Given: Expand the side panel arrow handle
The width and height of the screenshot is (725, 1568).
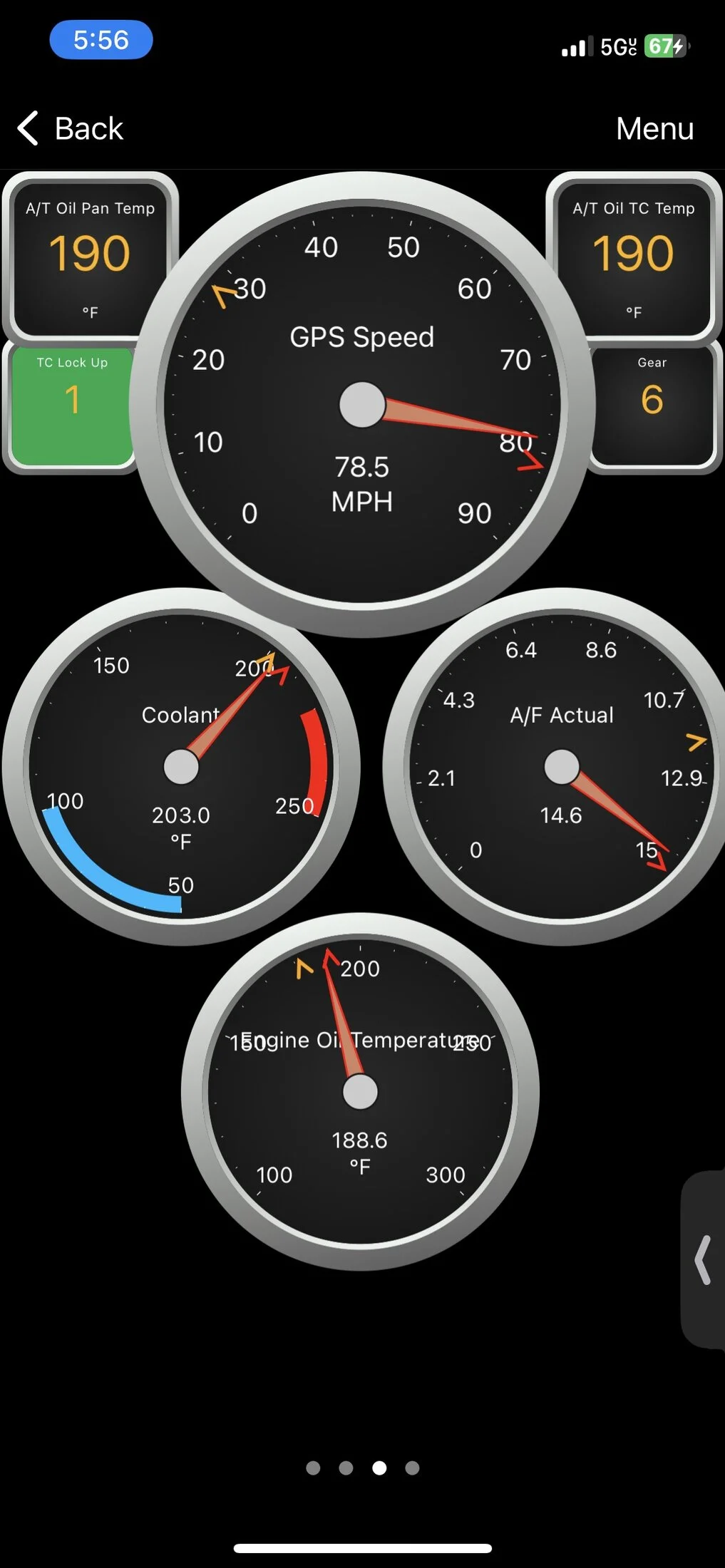Looking at the screenshot, I should click(x=703, y=1260).
